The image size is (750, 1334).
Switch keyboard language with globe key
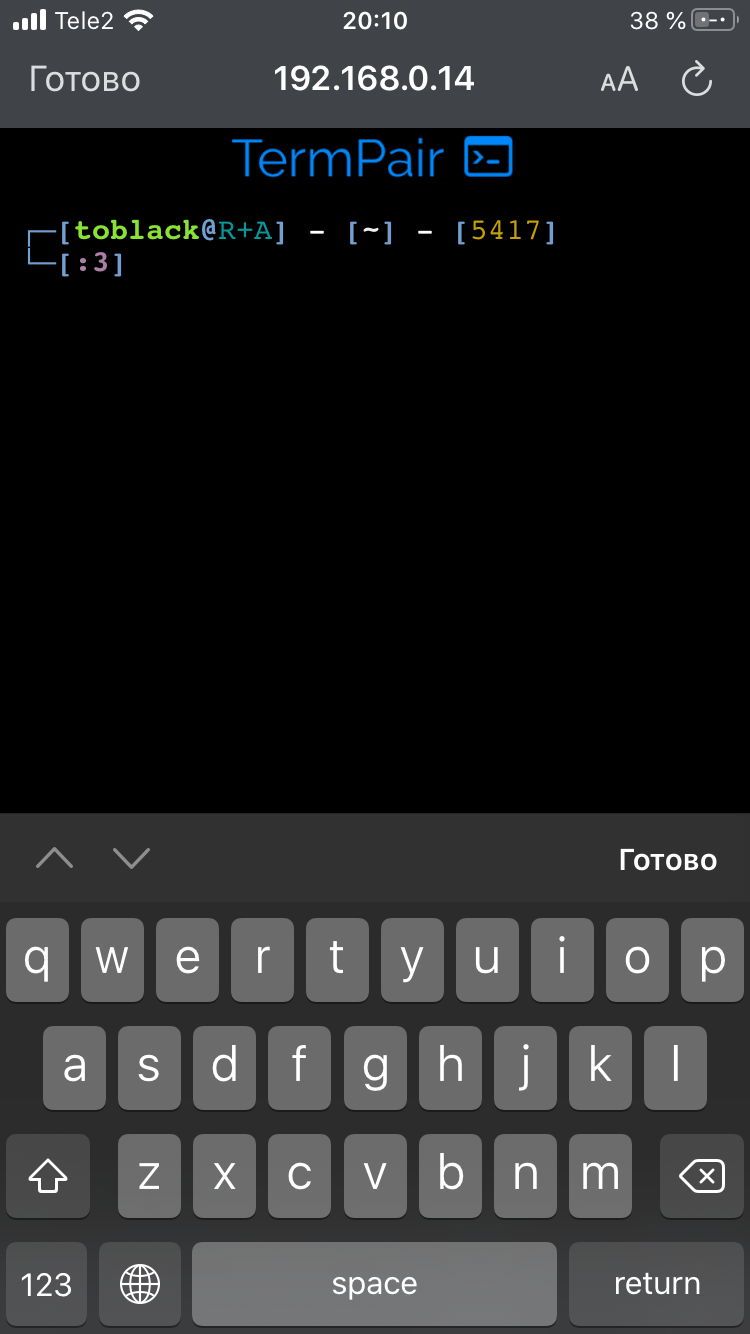[x=140, y=1284]
